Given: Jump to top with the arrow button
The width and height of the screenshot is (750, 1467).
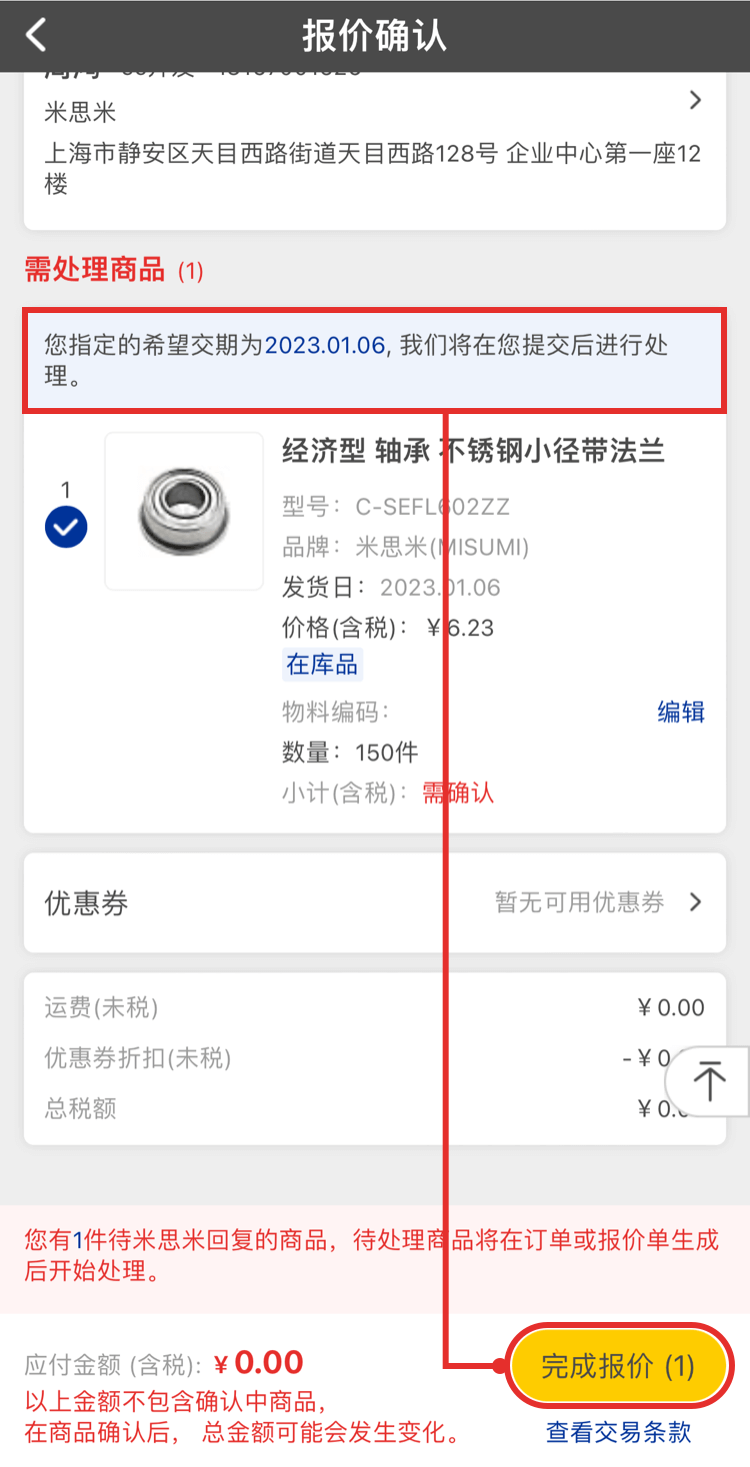Looking at the screenshot, I should [710, 1081].
